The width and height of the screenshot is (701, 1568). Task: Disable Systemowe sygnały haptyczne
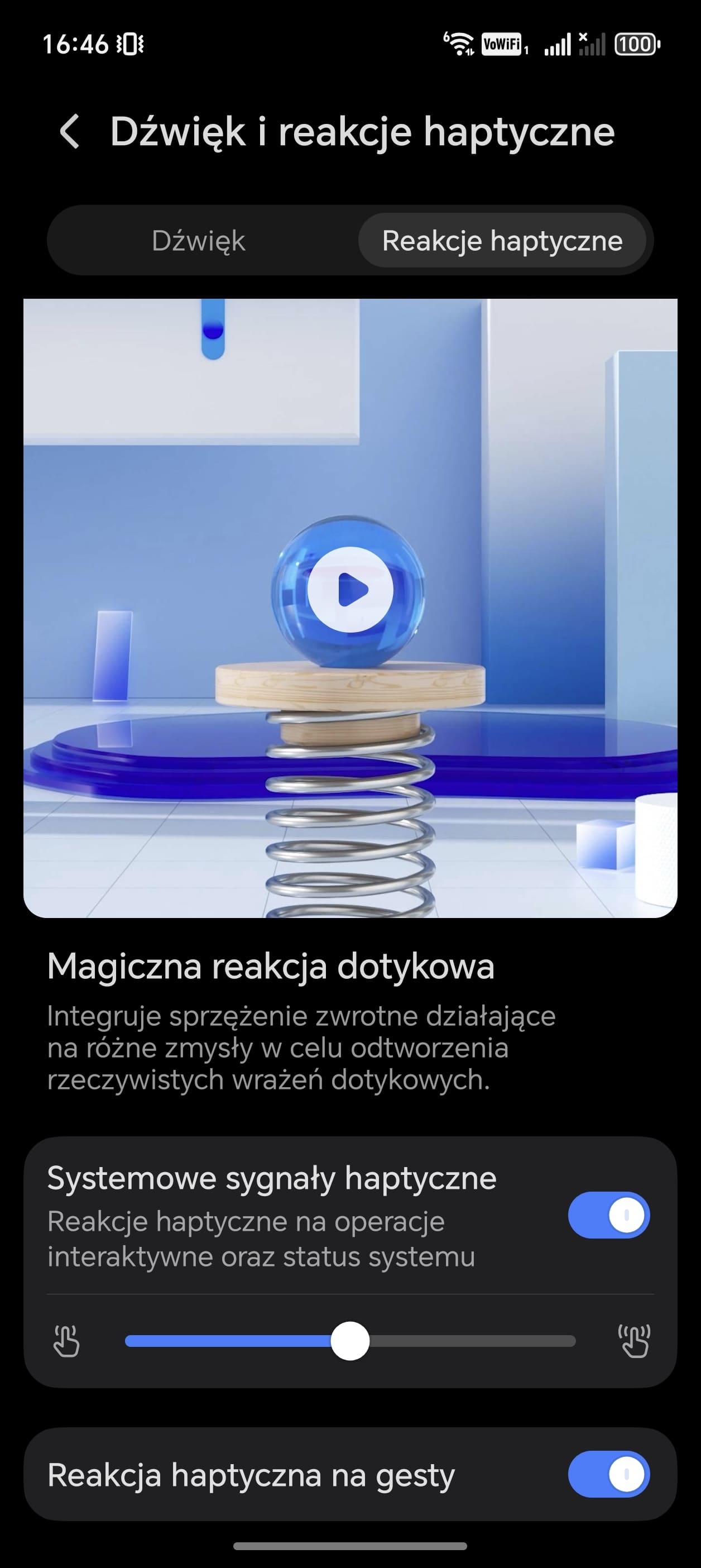pyautogui.click(x=608, y=1215)
